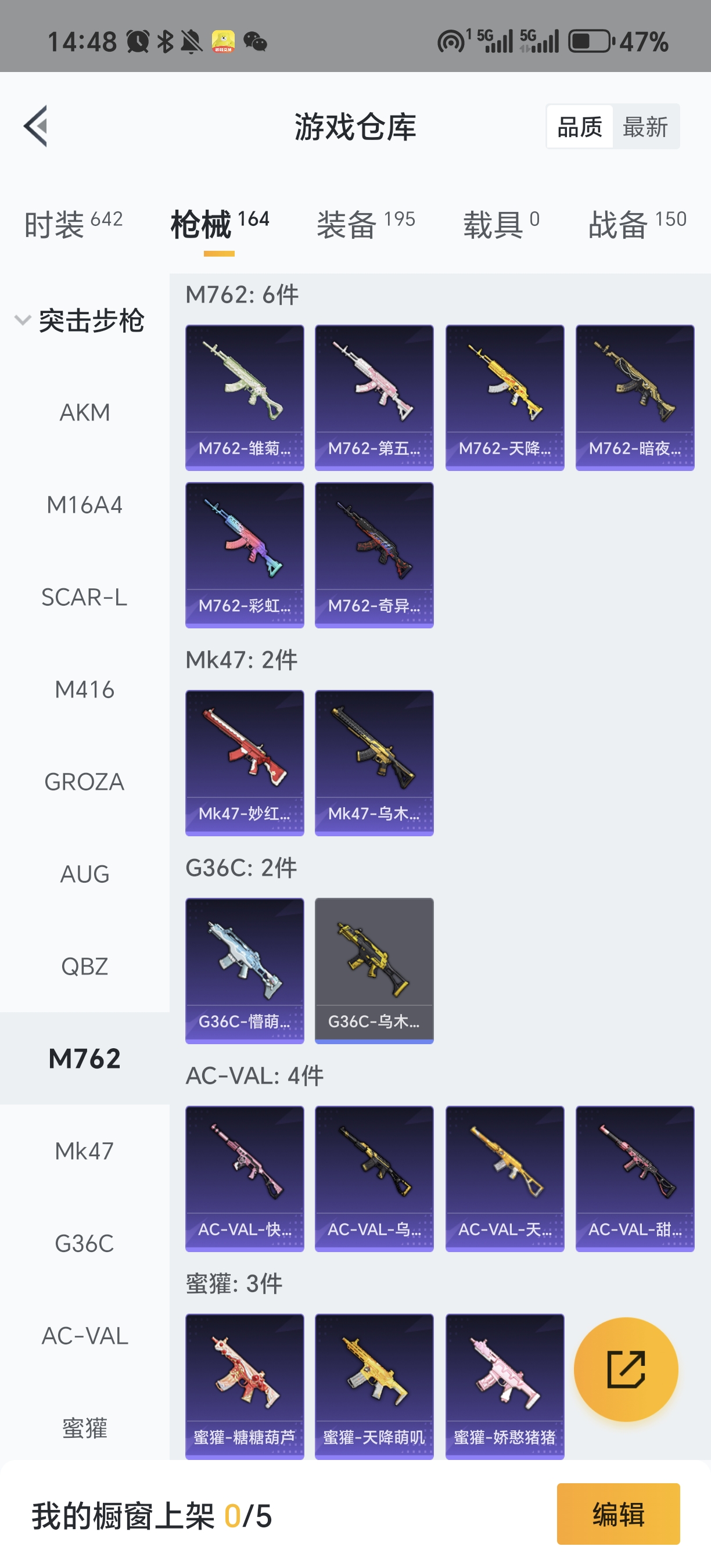Sort items by 最新
Viewport: 711px width, 1568px height.
point(645,127)
